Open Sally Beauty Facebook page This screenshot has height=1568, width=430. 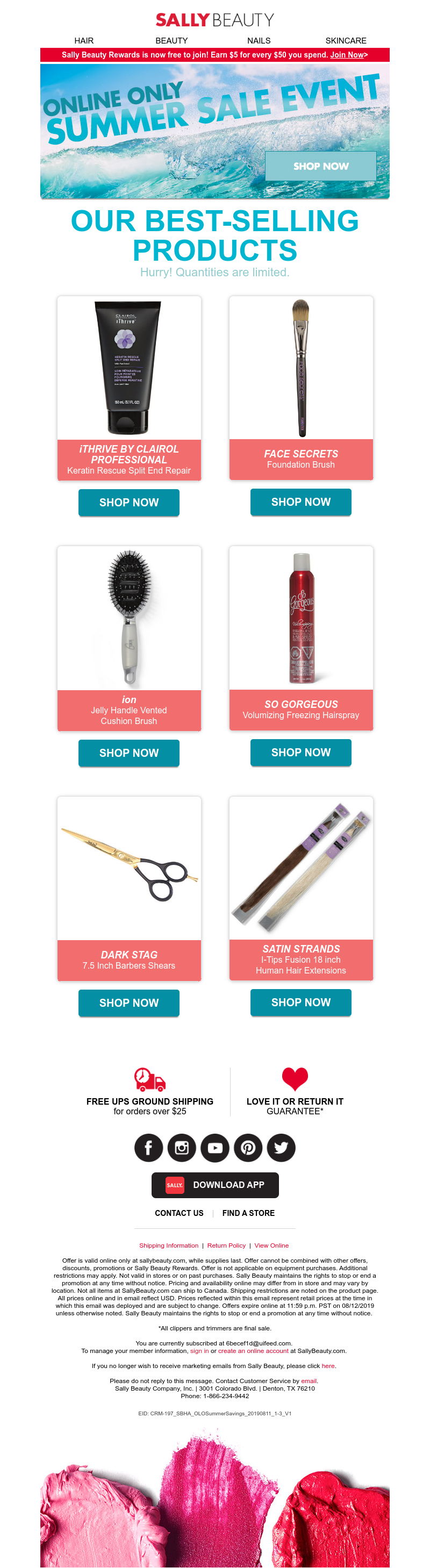tap(148, 1148)
